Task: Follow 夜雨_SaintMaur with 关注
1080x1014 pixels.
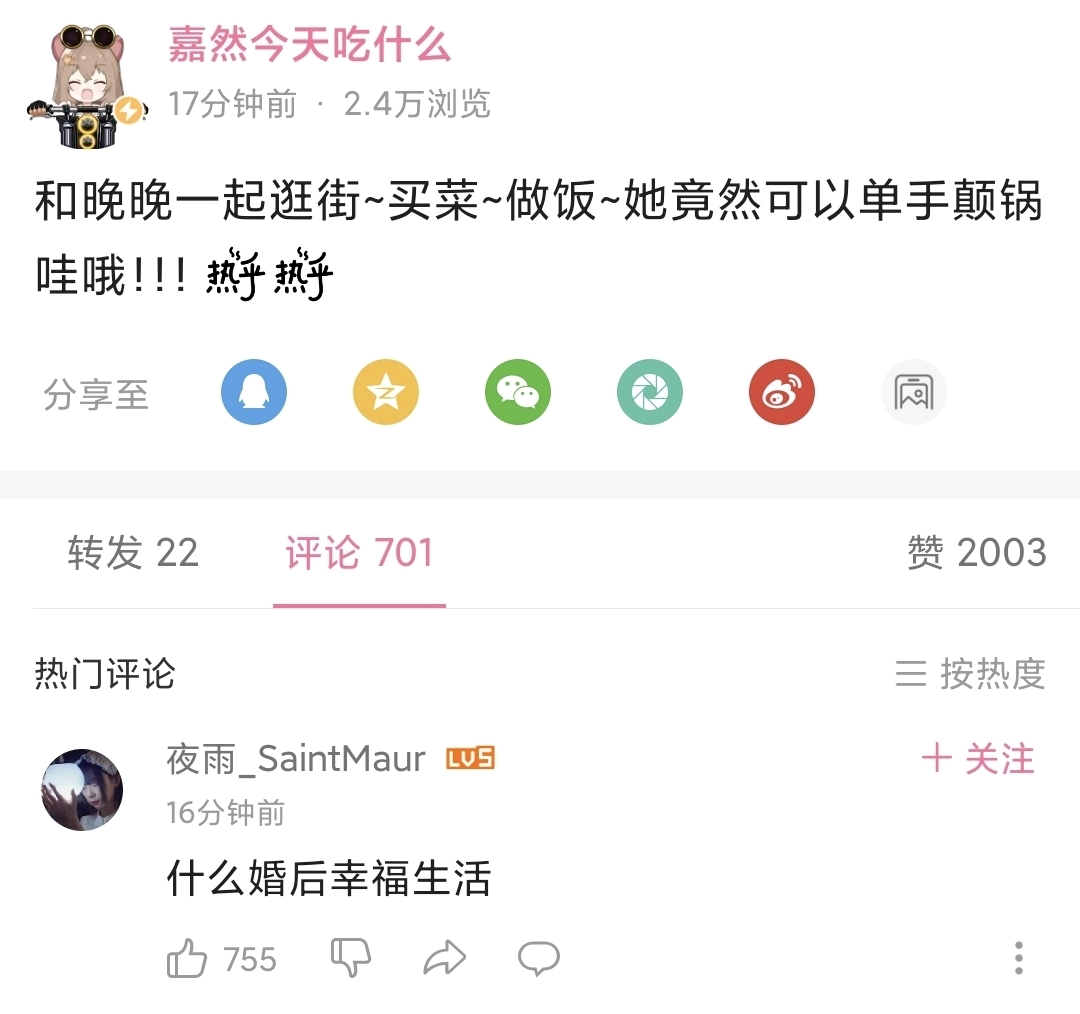Action: click(978, 758)
